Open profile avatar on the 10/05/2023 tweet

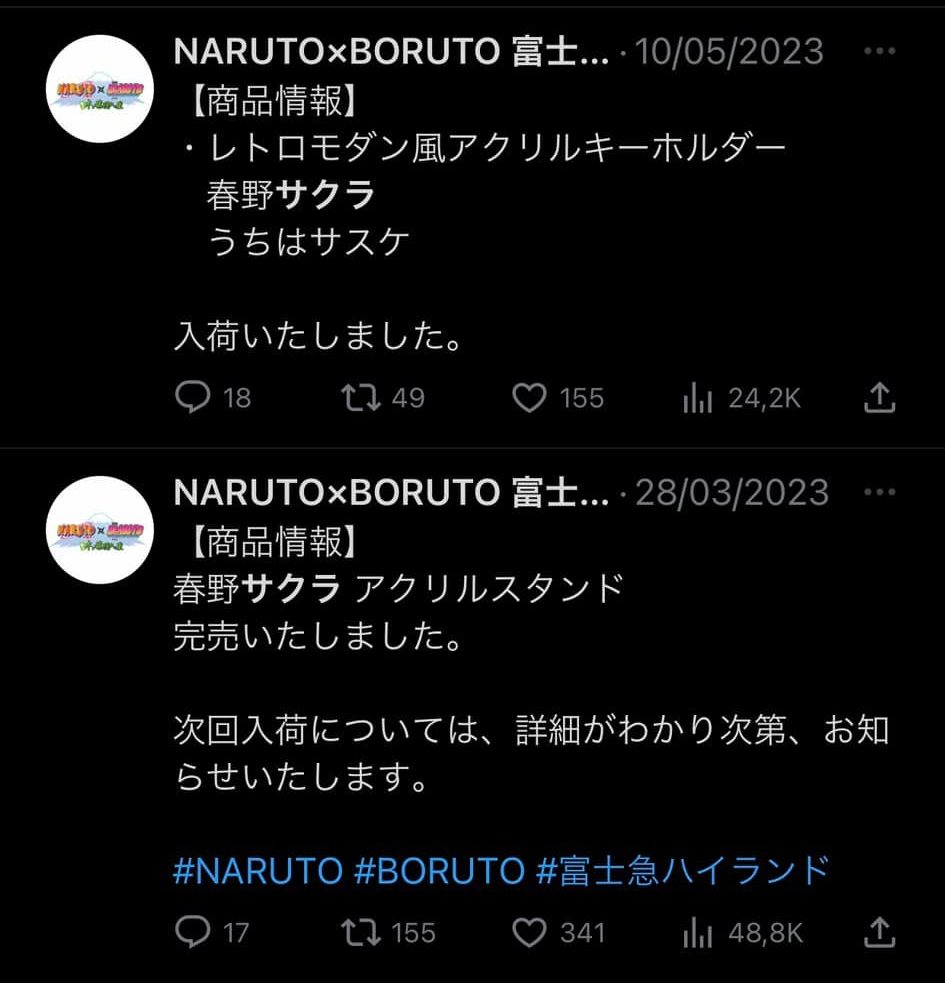tap(99, 89)
